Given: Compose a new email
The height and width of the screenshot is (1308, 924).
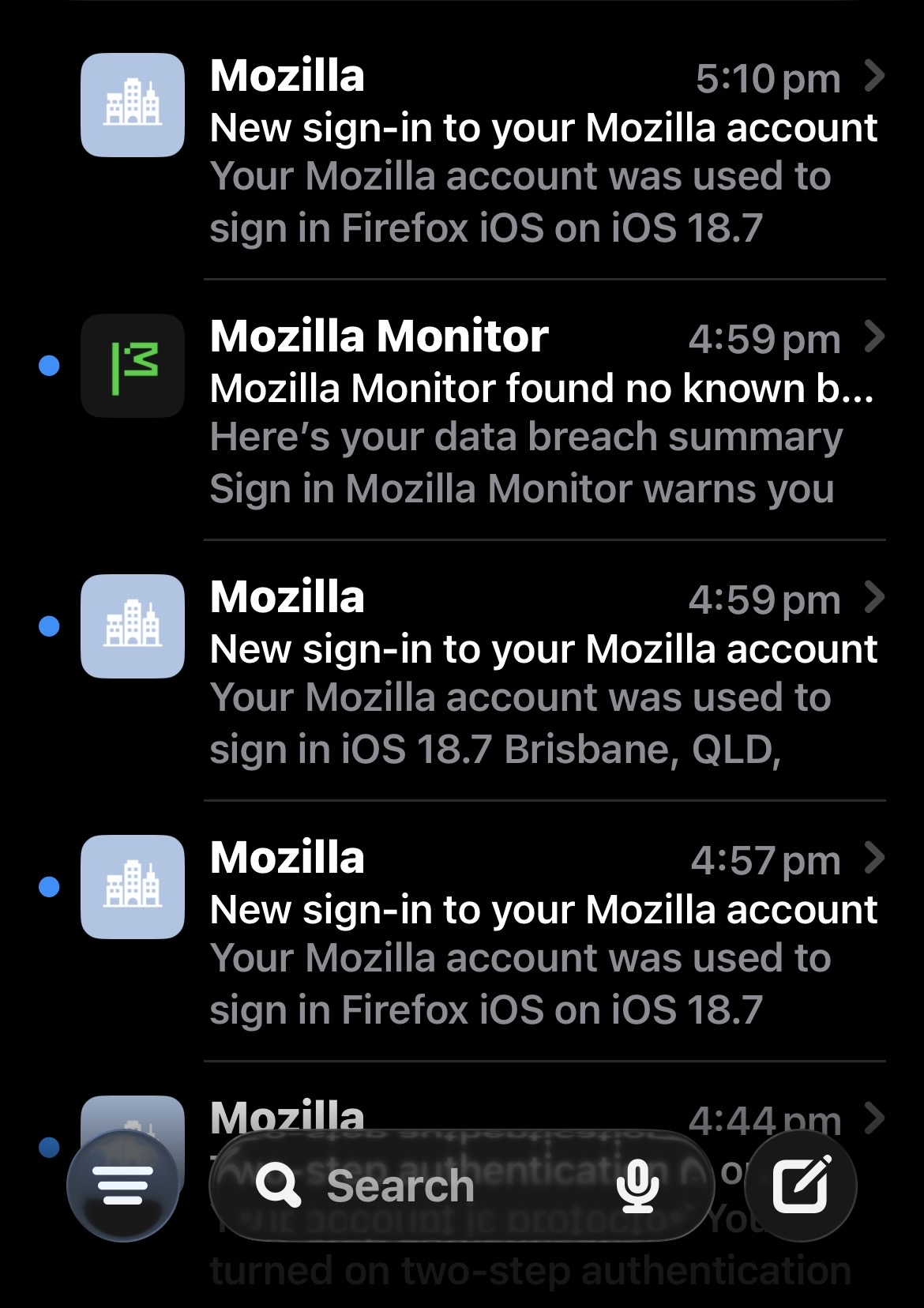Looking at the screenshot, I should 800,1185.
